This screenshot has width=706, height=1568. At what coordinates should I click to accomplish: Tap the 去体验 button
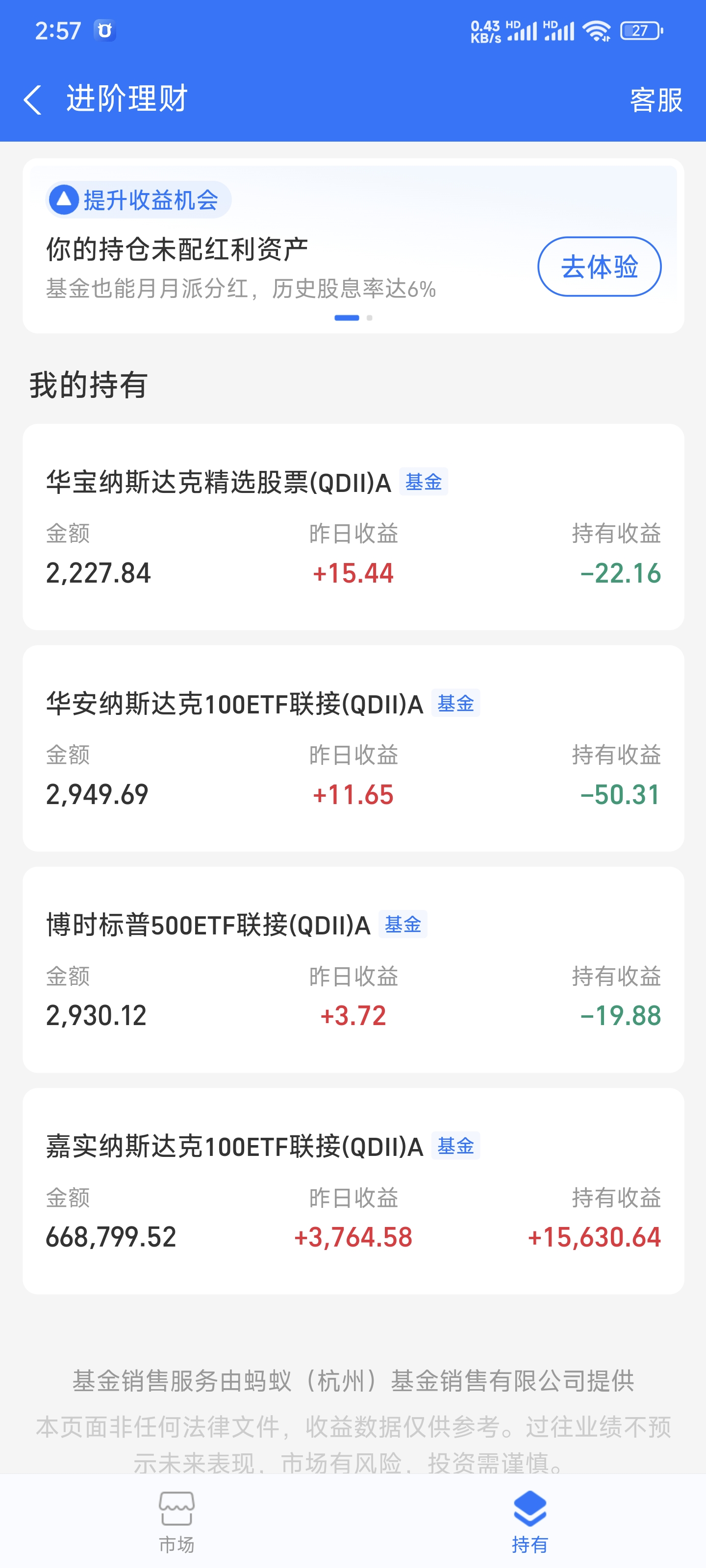599,267
